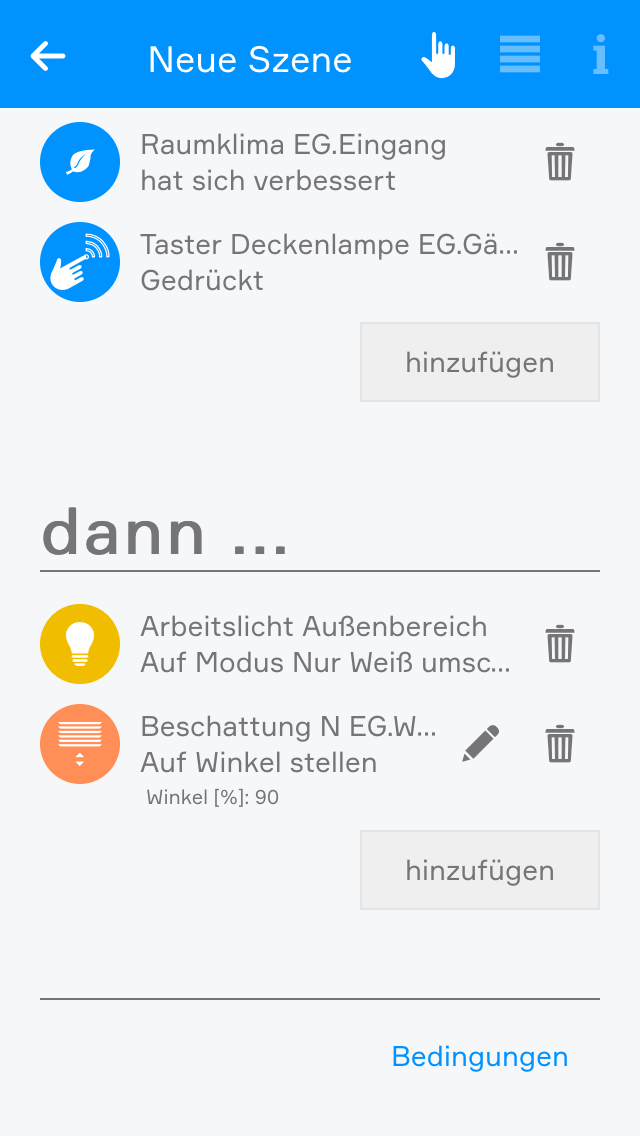Add a new trigger with upper hinzufügen
Viewport: 640px width, 1136px height.
tap(480, 362)
